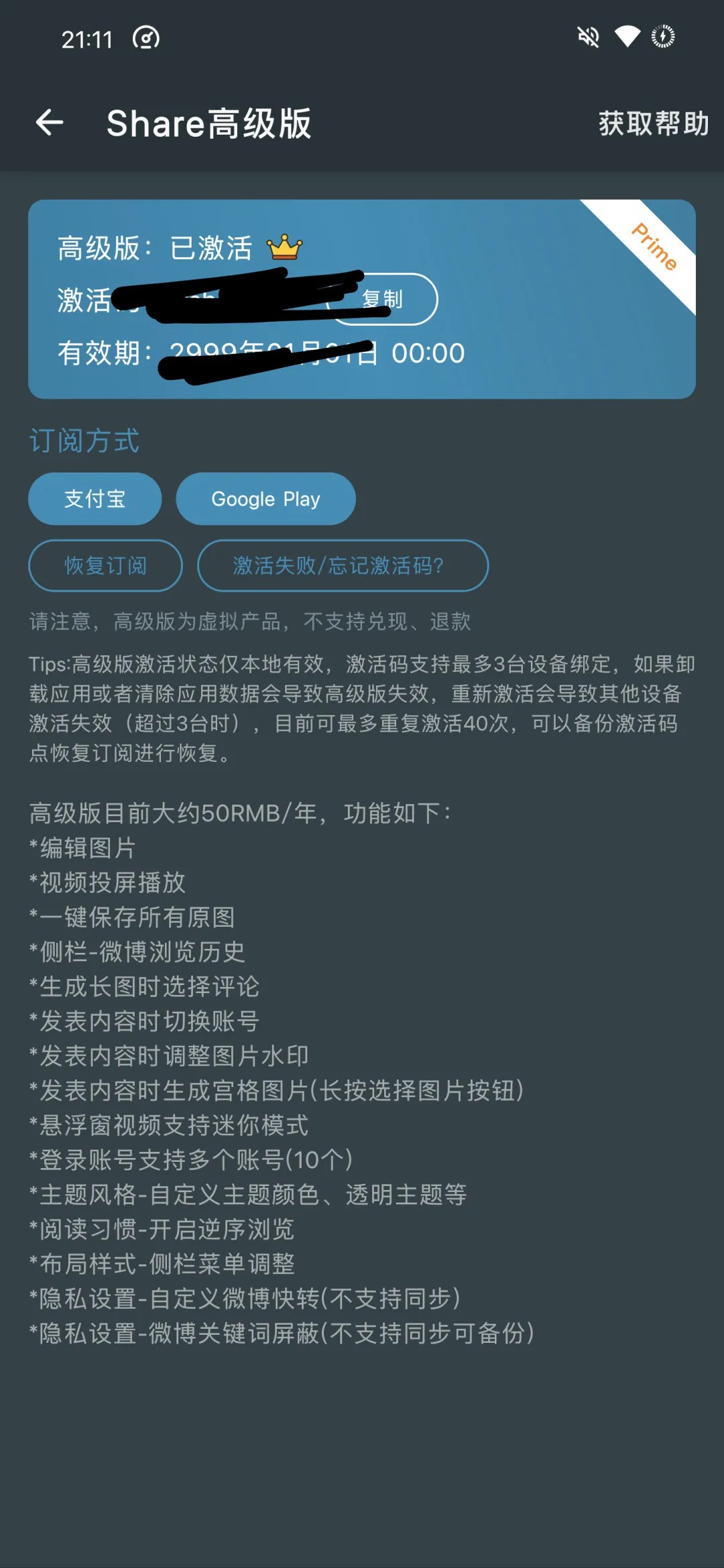The width and height of the screenshot is (724, 1568).
Task: Open 获取帮助 help
Action: pos(653,123)
